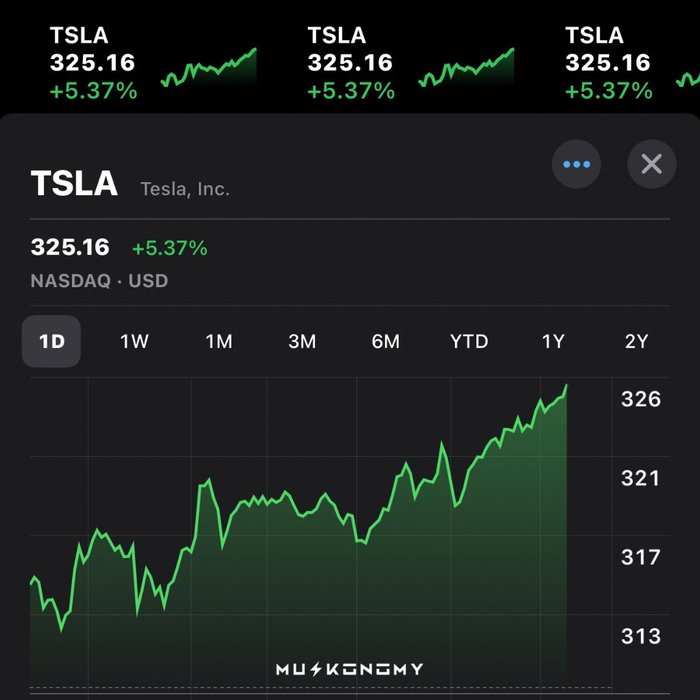Close the TSLA detail sheet
Image resolution: width=700 pixels, height=700 pixels.
[651, 164]
